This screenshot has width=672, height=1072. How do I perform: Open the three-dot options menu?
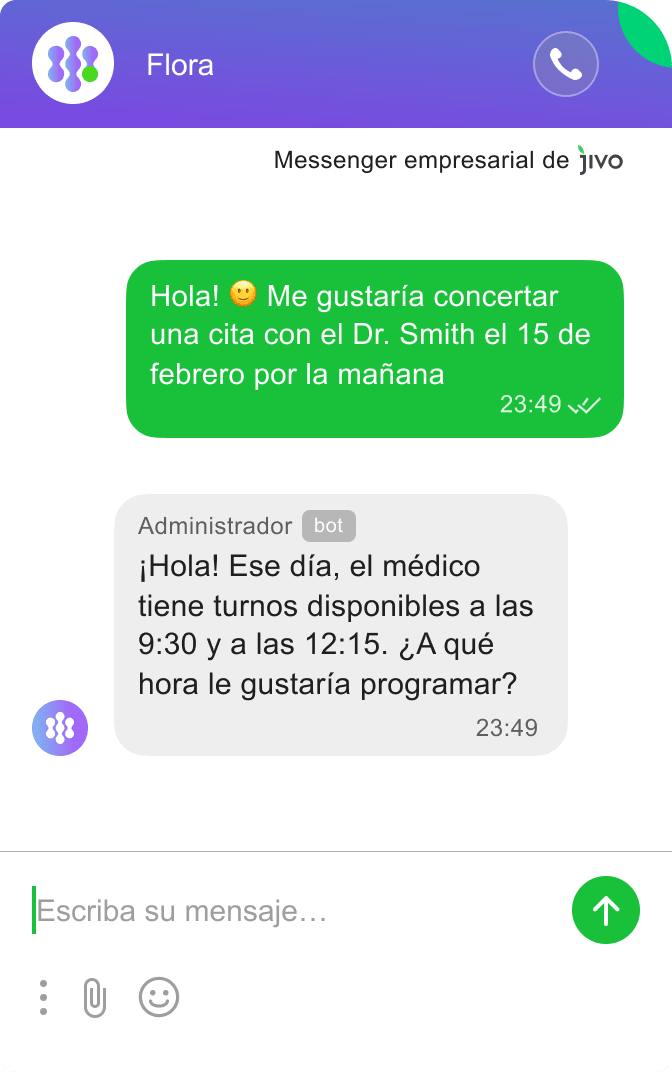pos(43,997)
